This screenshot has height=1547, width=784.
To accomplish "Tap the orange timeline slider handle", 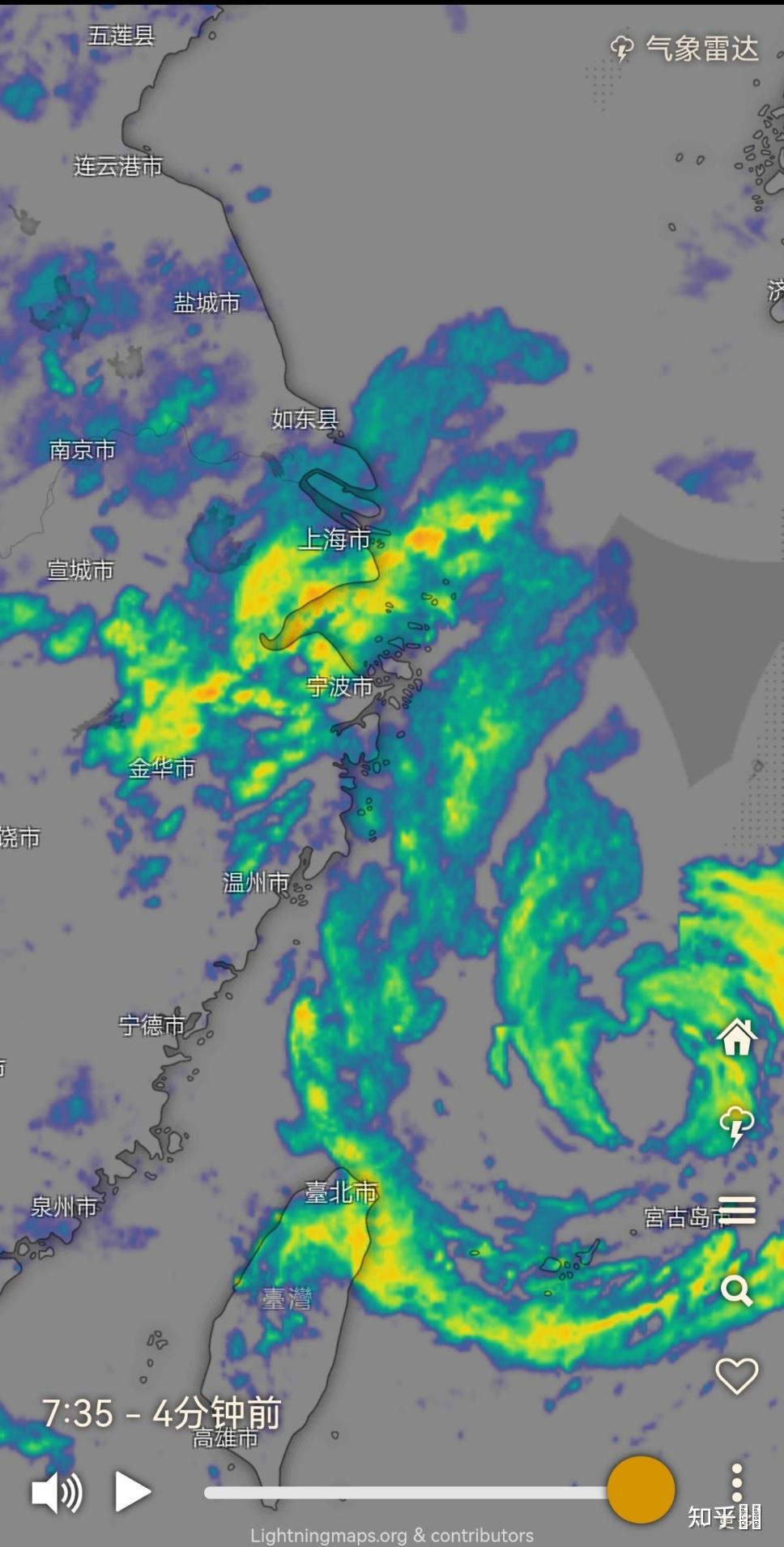I will tap(641, 1489).
